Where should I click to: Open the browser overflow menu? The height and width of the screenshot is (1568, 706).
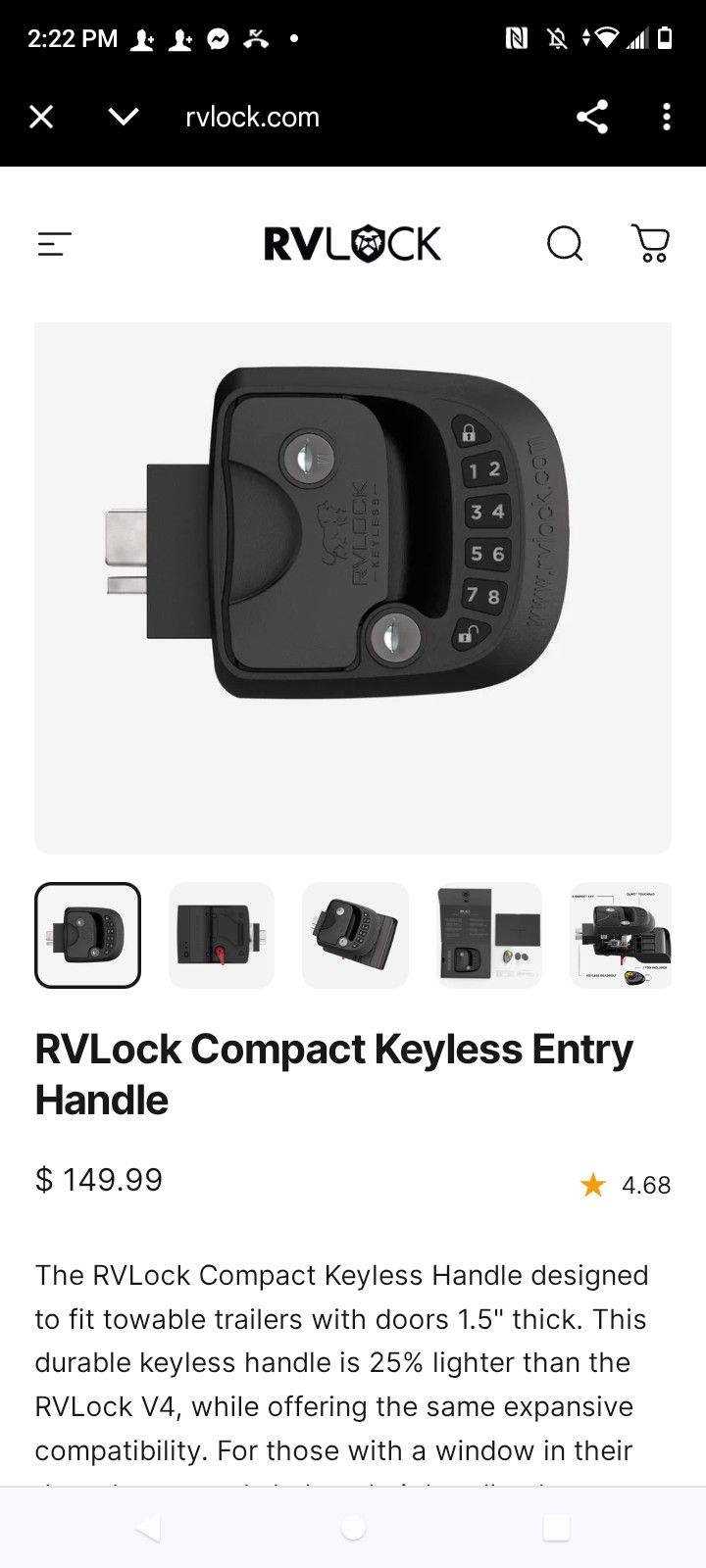[666, 117]
